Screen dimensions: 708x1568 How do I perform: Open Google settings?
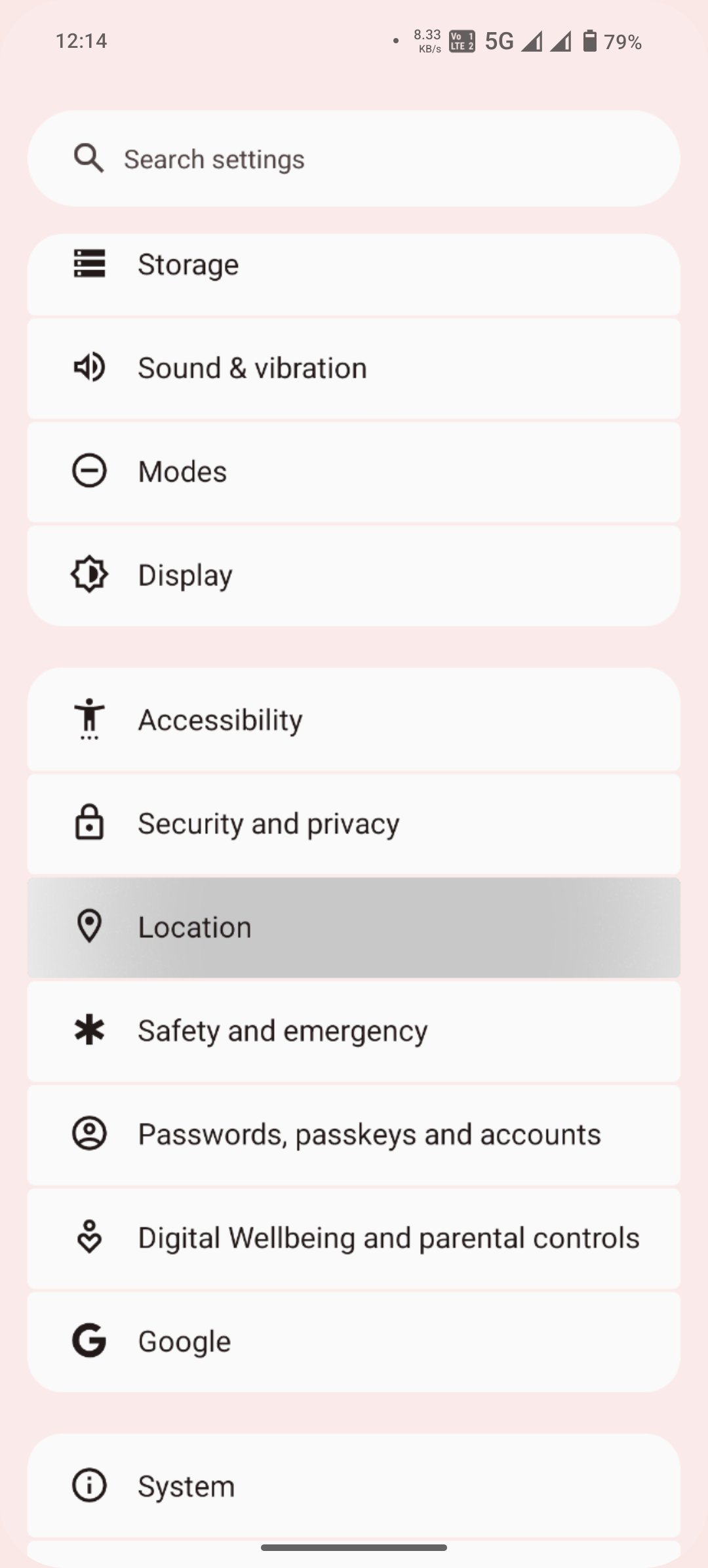[x=354, y=1341]
